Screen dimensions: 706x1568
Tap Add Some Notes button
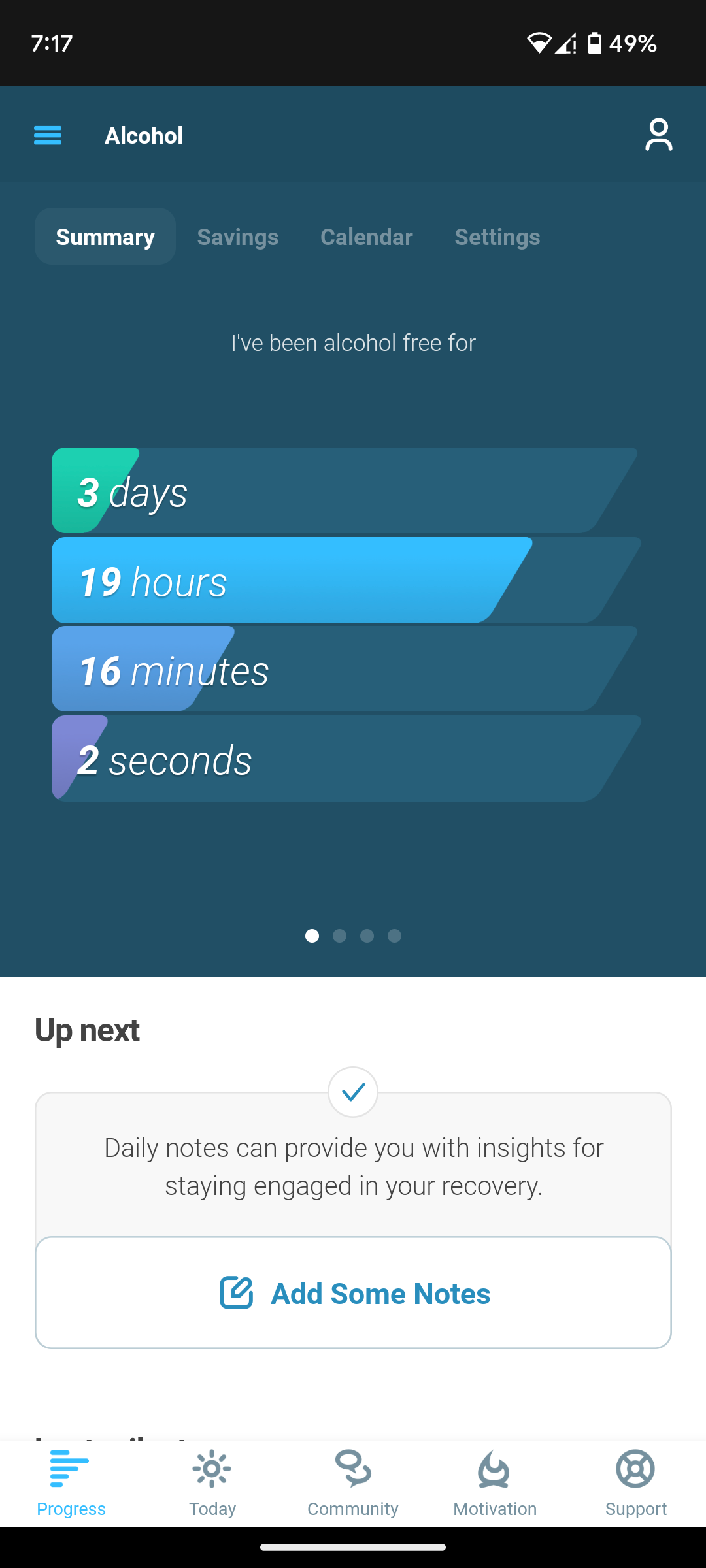point(353,1292)
